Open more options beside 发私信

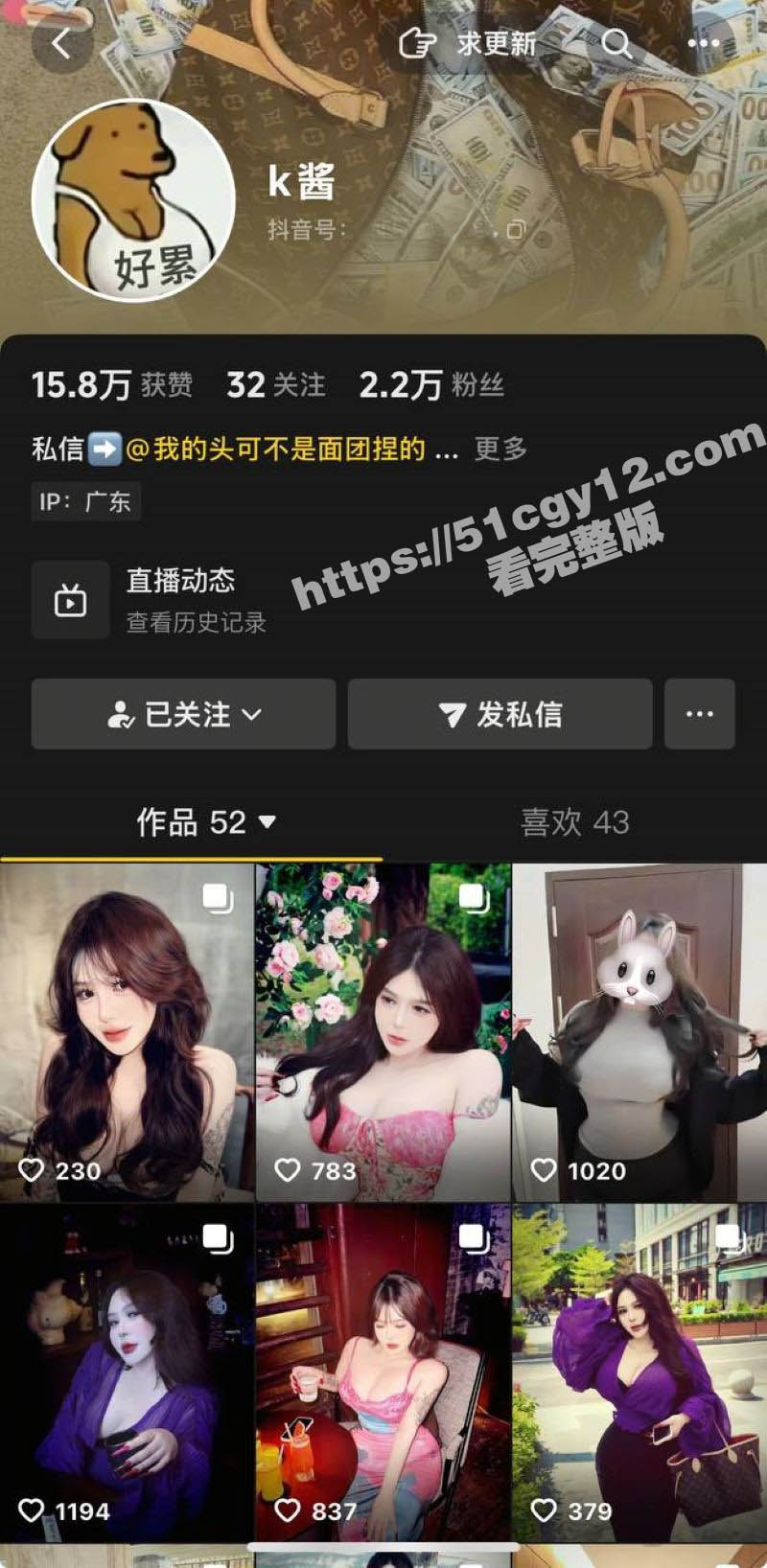pyautogui.click(x=699, y=714)
